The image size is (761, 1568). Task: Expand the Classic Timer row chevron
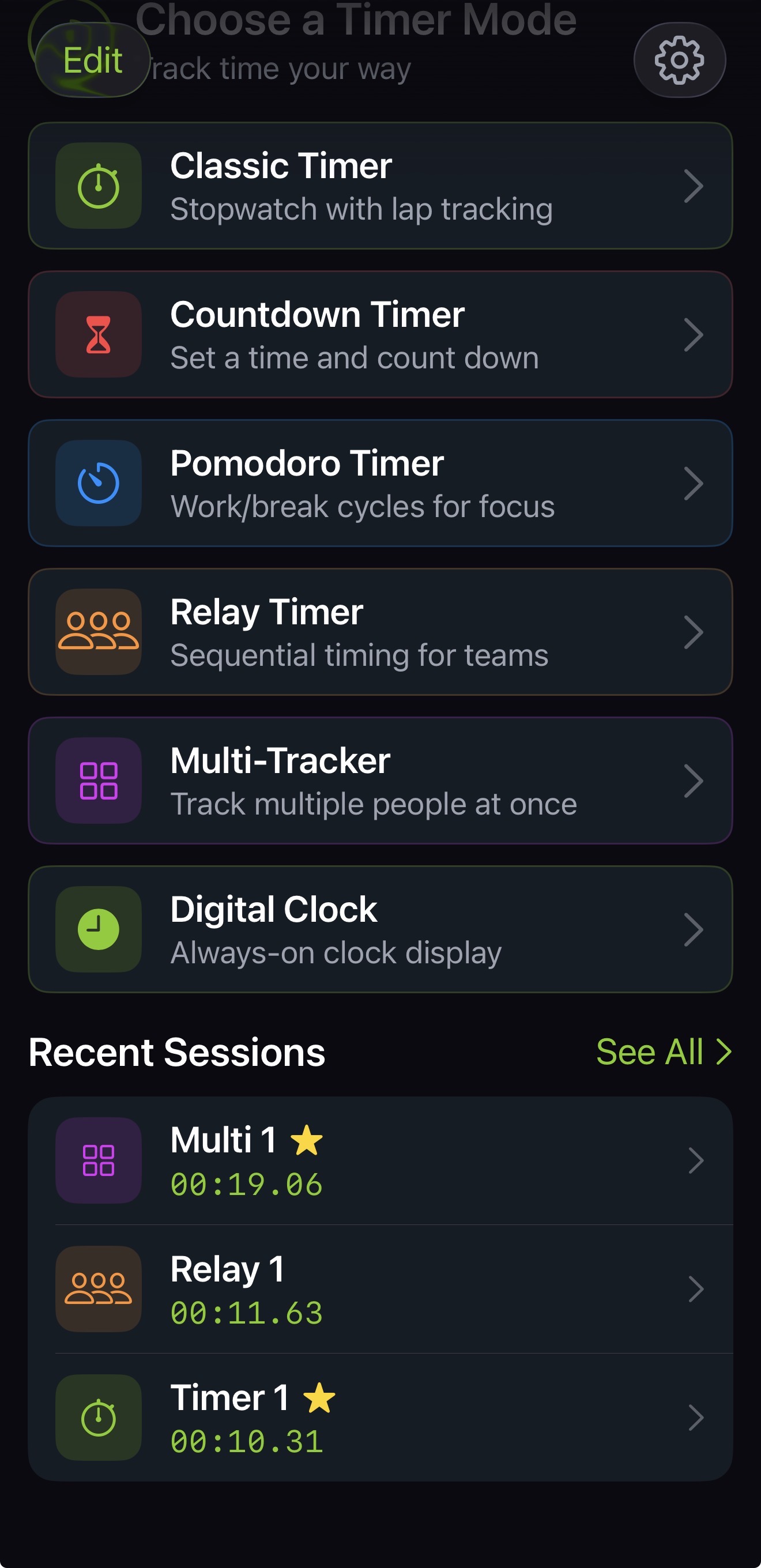point(694,184)
